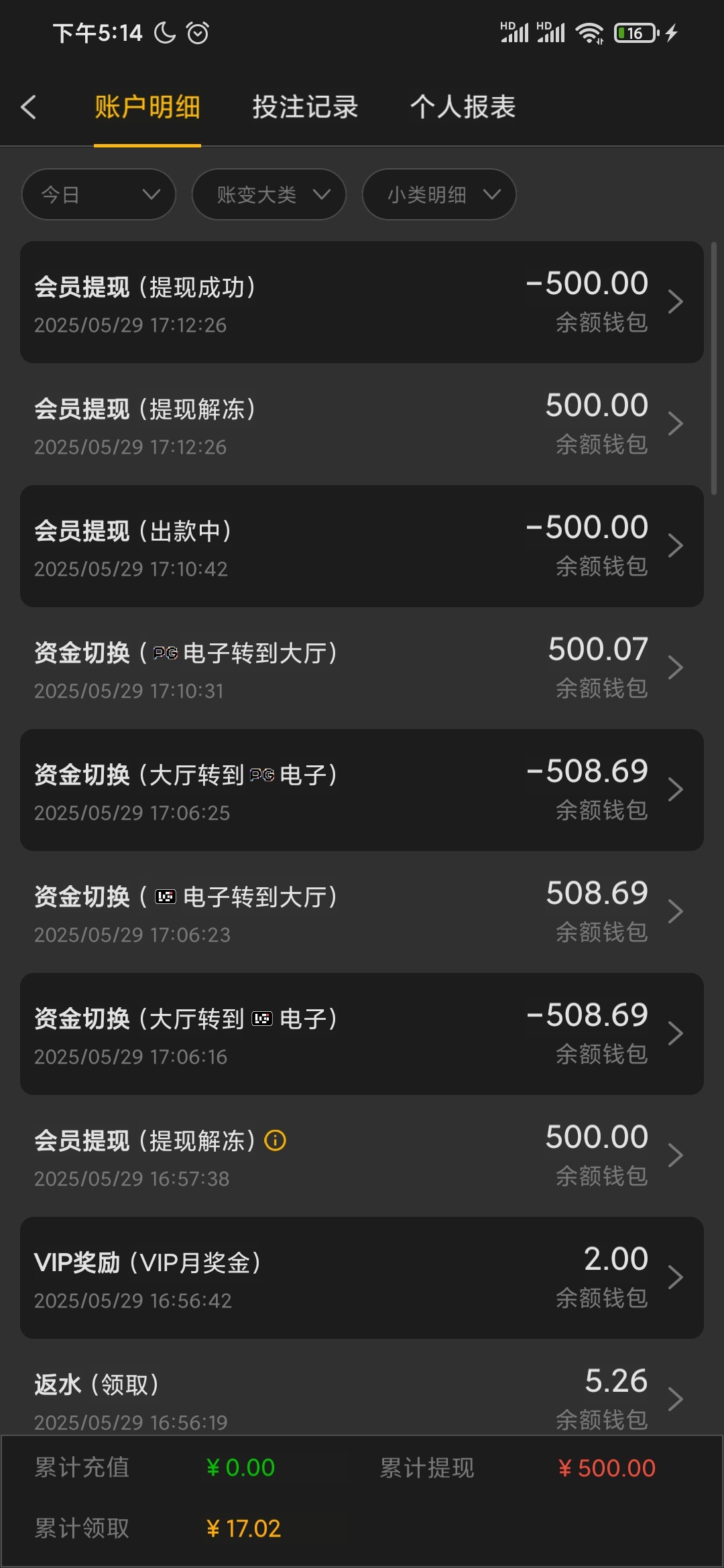Screen dimensions: 724x1568
Task: Switch to the 投注记录 tab
Action: tap(305, 107)
